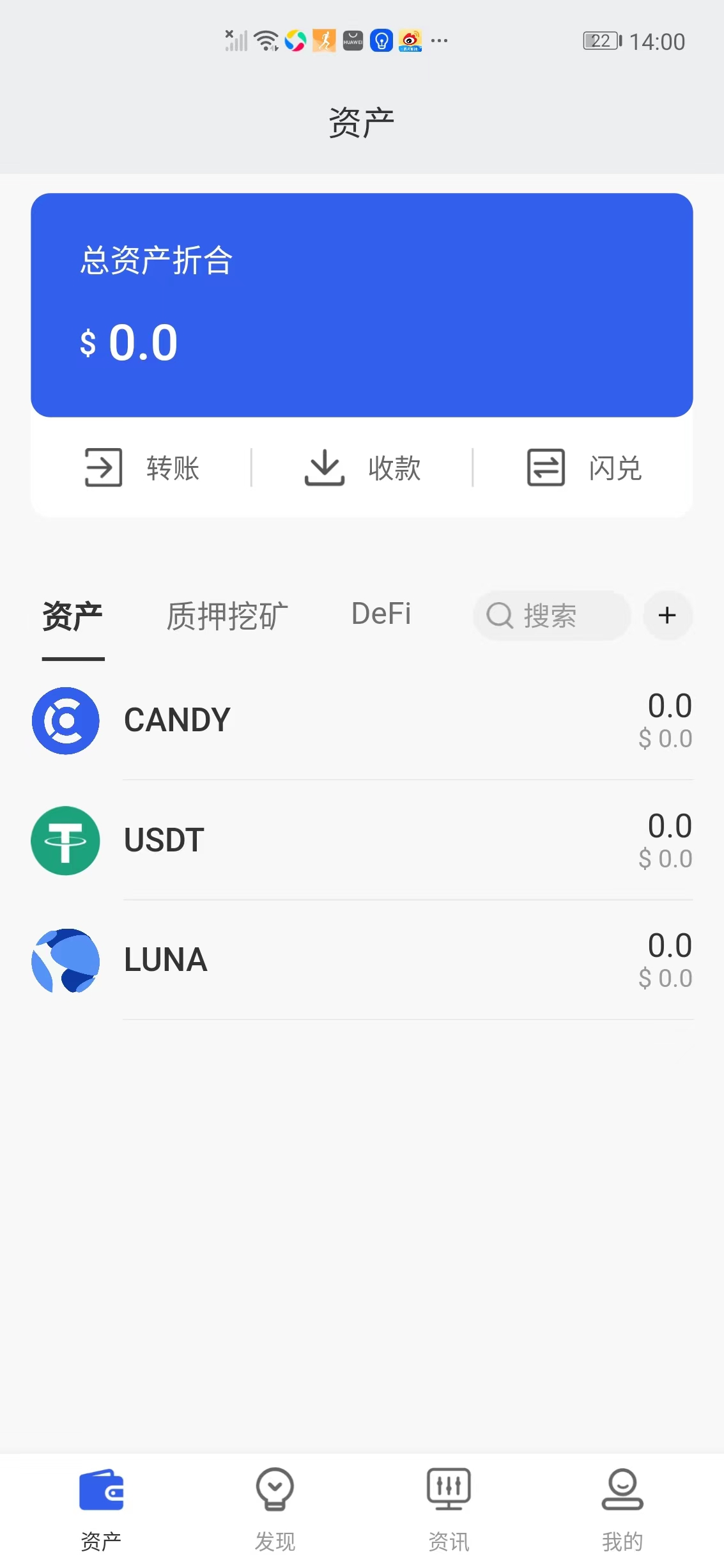This screenshot has width=724, height=1568.
Task: Tap the search magnifier icon
Action: coord(500,615)
